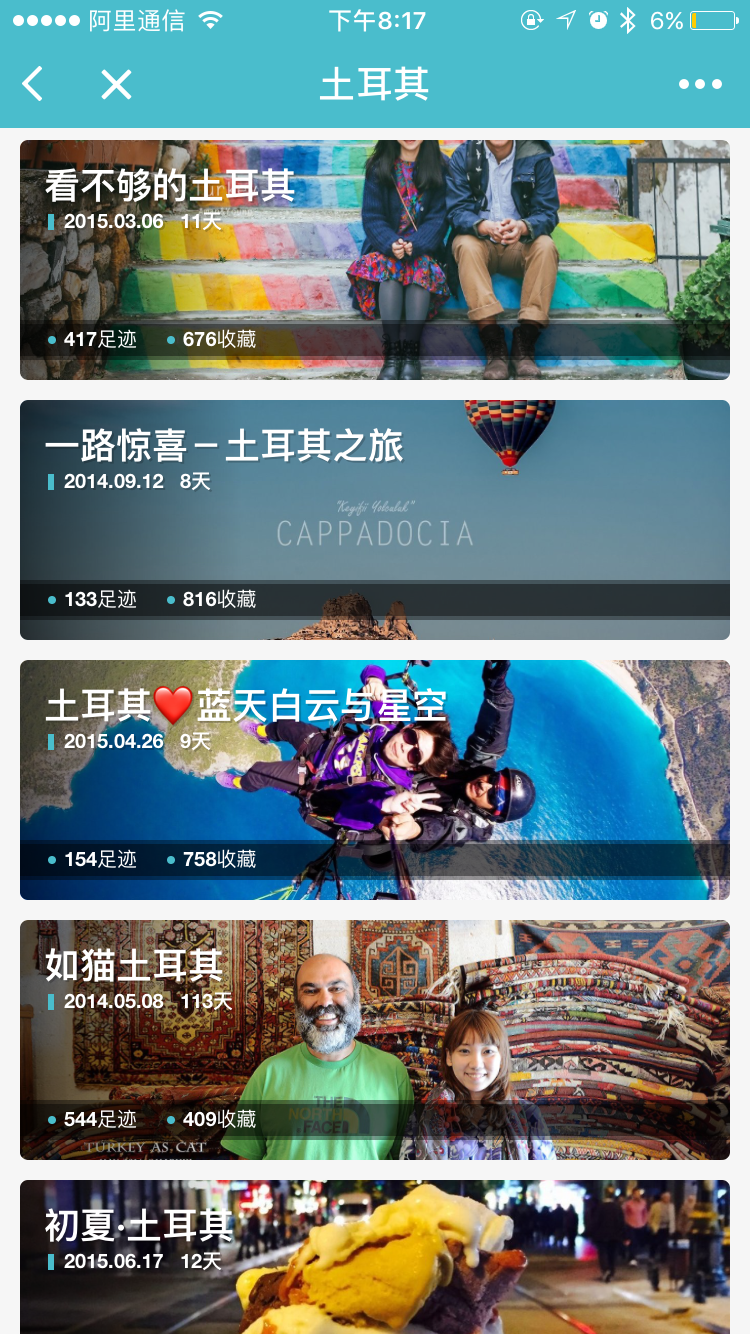Open the three-dot more options menu
The height and width of the screenshot is (1334, 750).
click(700, 84)
